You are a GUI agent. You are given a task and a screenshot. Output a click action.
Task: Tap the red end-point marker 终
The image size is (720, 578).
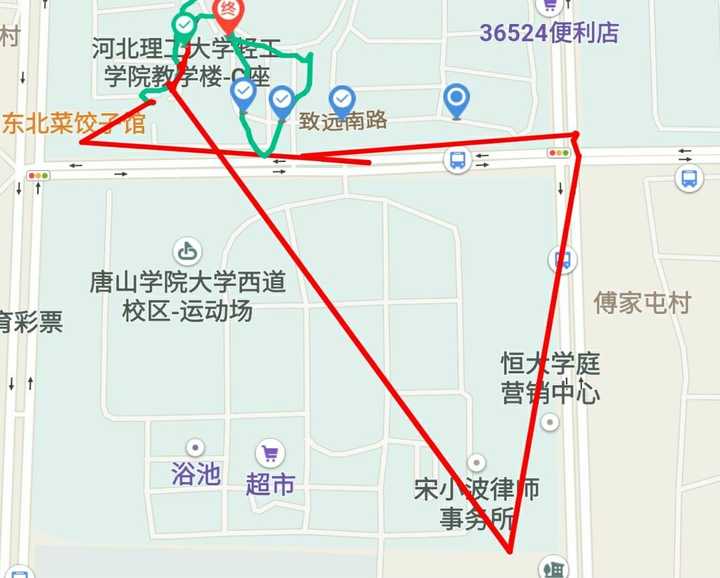pos(228,12)
